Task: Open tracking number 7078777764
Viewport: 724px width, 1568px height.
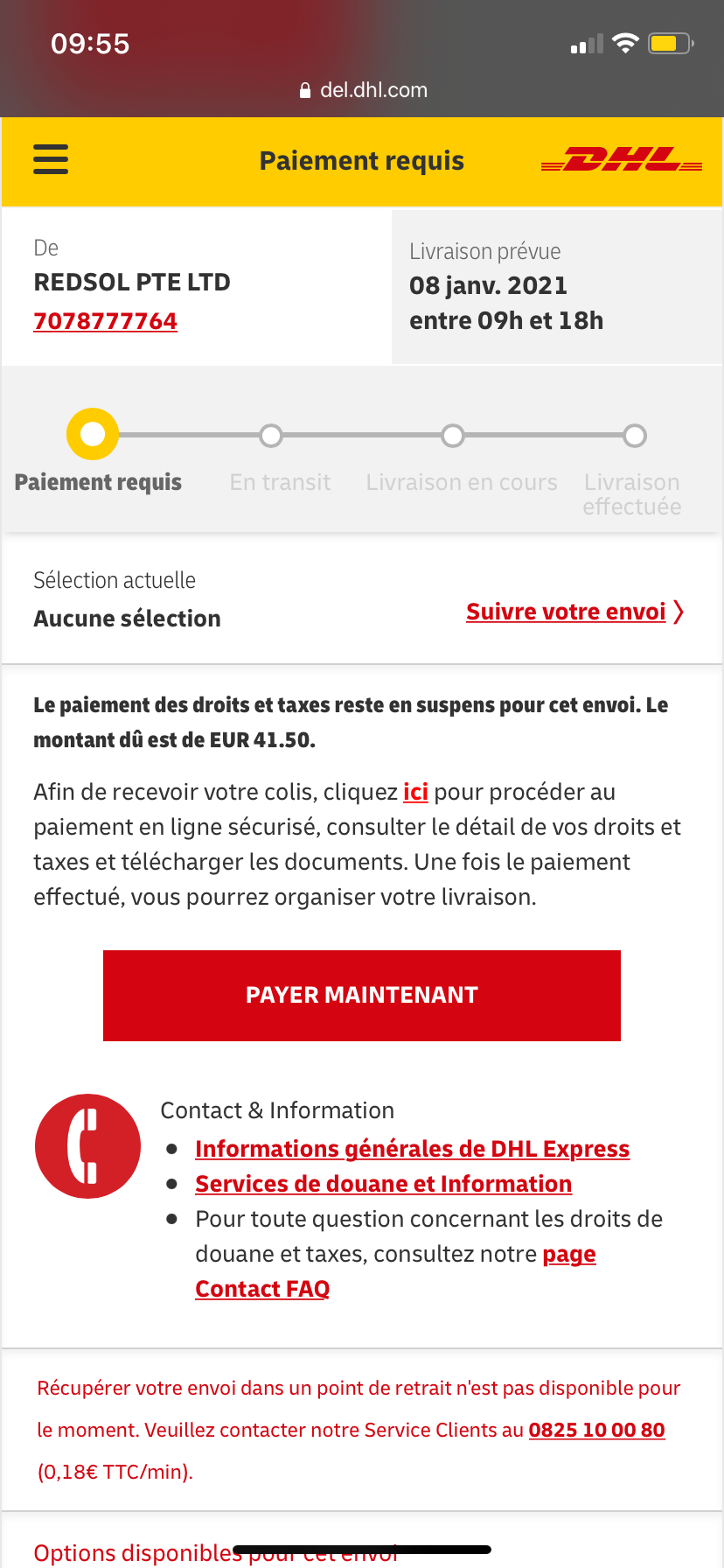Action: tap(106, 321)
